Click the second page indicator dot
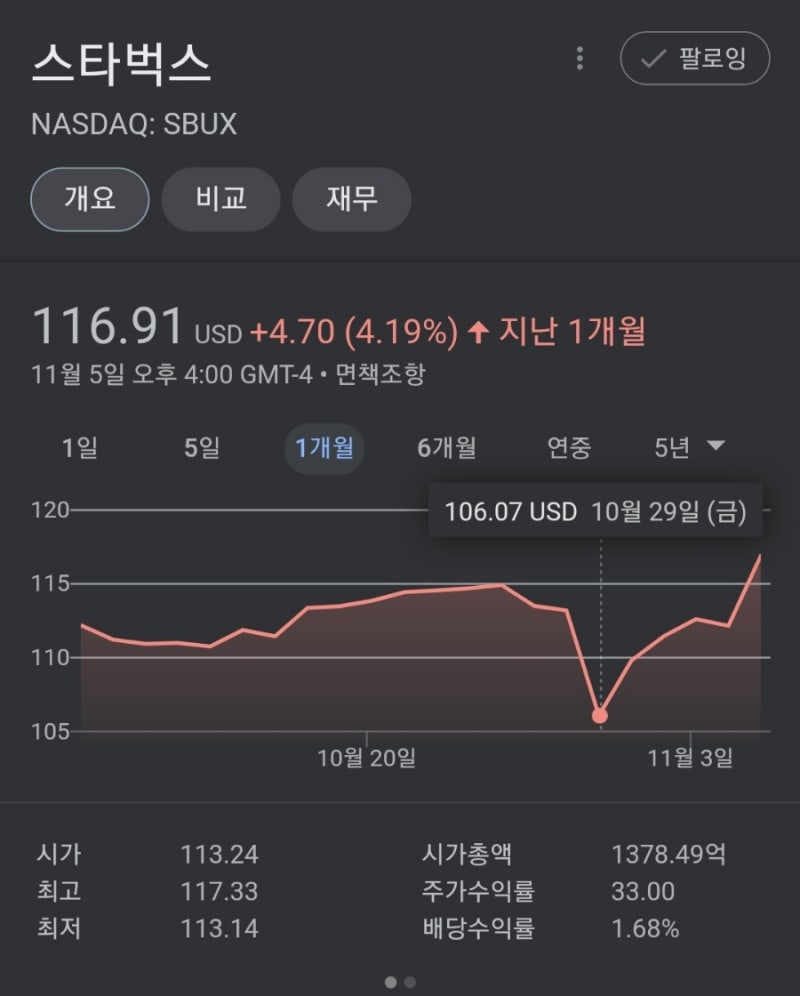The width and height of the screenshot is (800, 996). (409, 982)
